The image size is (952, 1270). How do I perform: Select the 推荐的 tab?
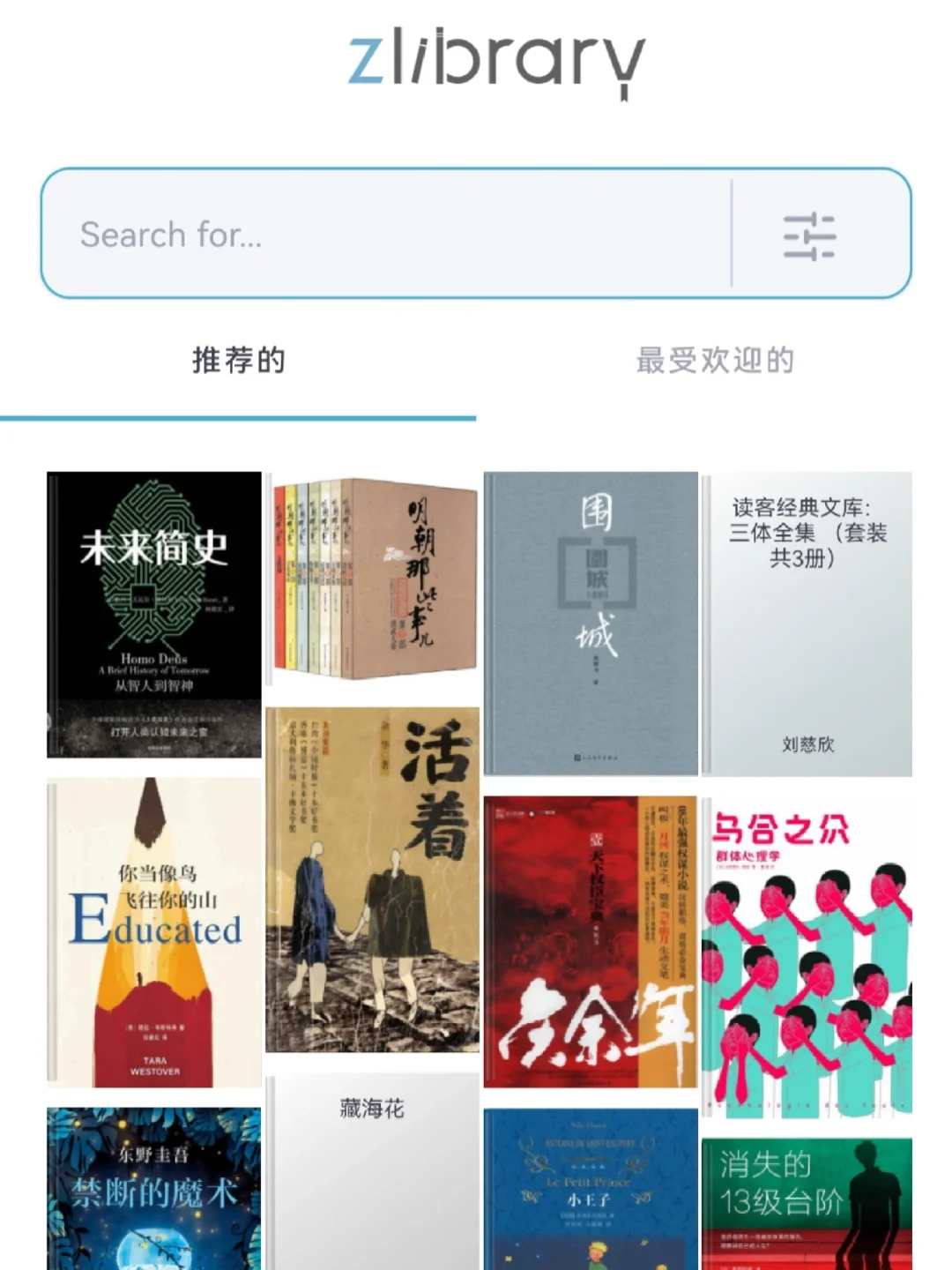click(239, 361)
